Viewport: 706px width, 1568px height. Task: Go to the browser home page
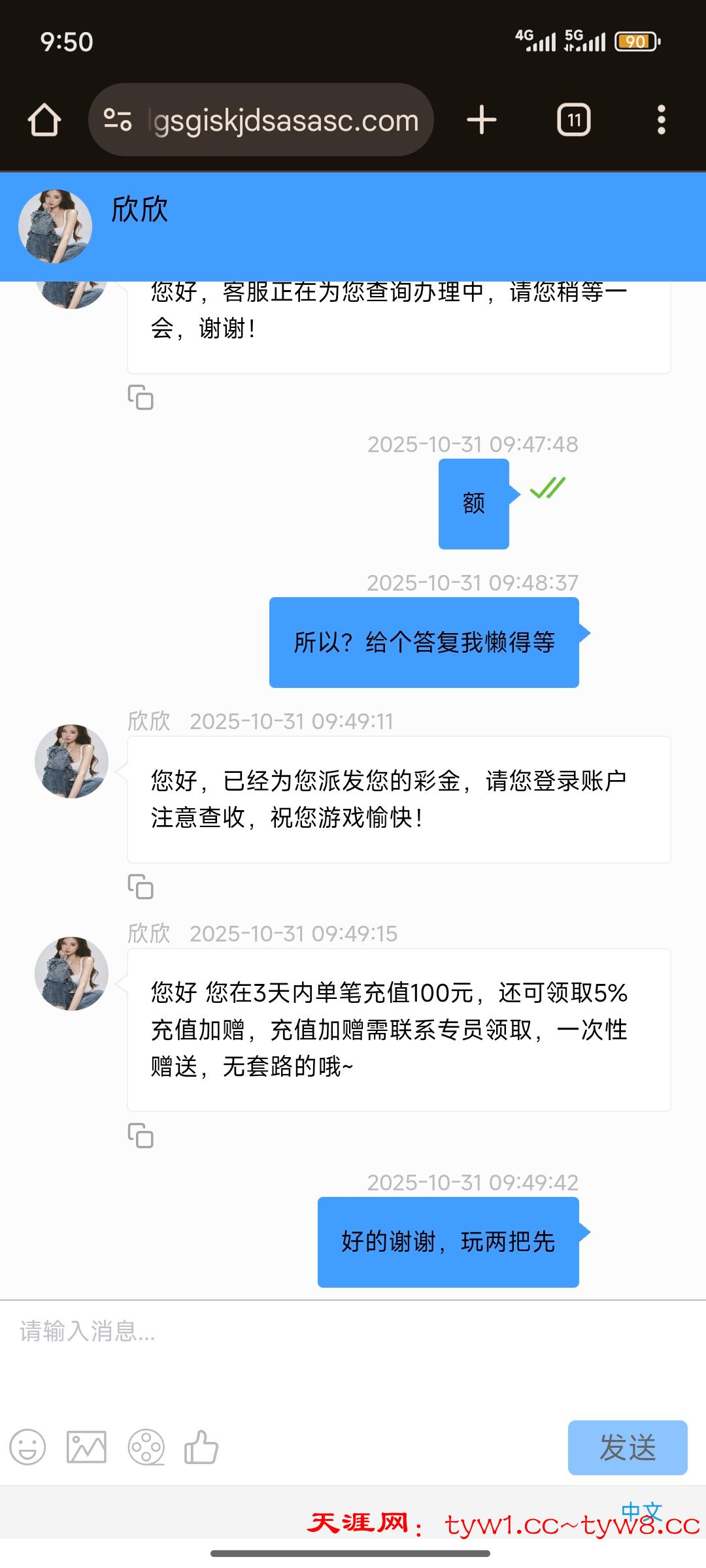pos(44,120)
